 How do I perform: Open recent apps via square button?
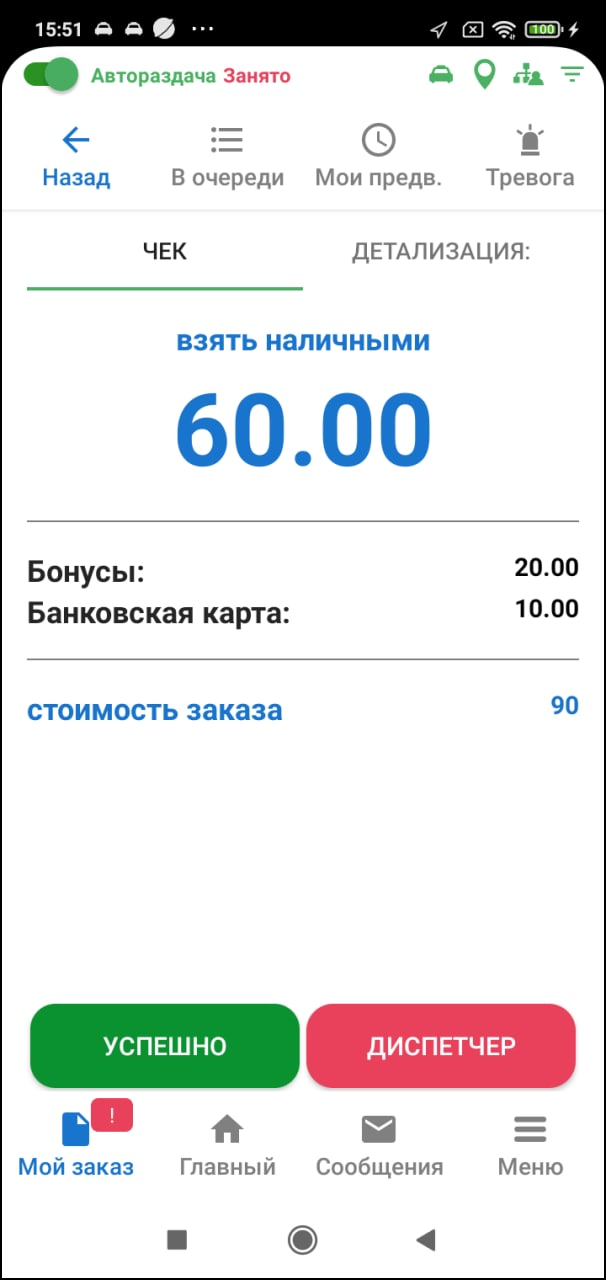point(177,1240)
